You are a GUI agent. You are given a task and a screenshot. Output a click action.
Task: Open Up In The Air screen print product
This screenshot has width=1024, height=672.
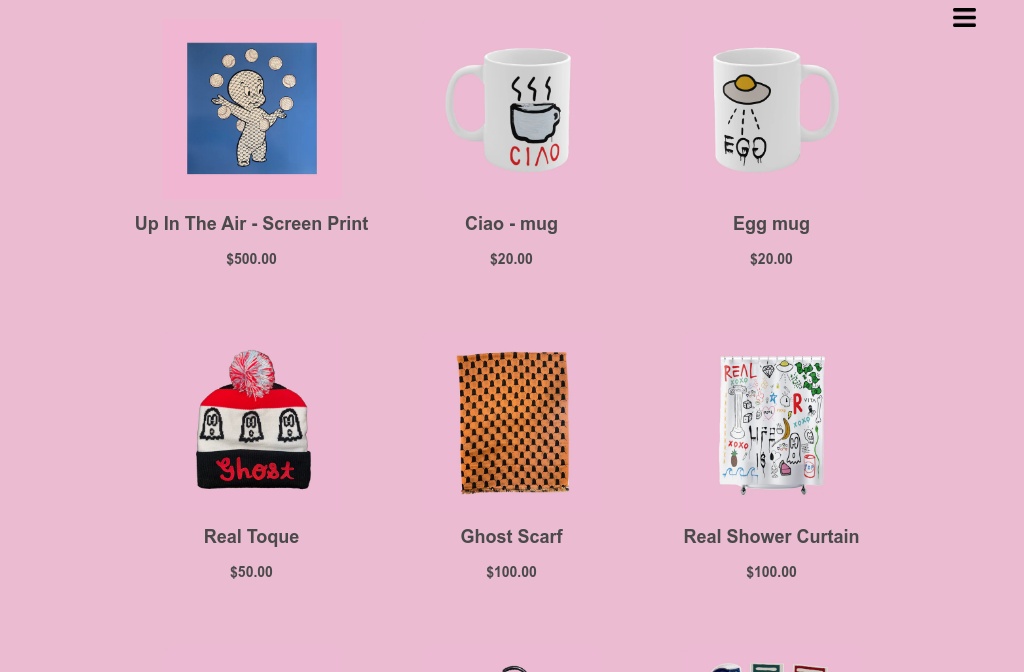251,109
